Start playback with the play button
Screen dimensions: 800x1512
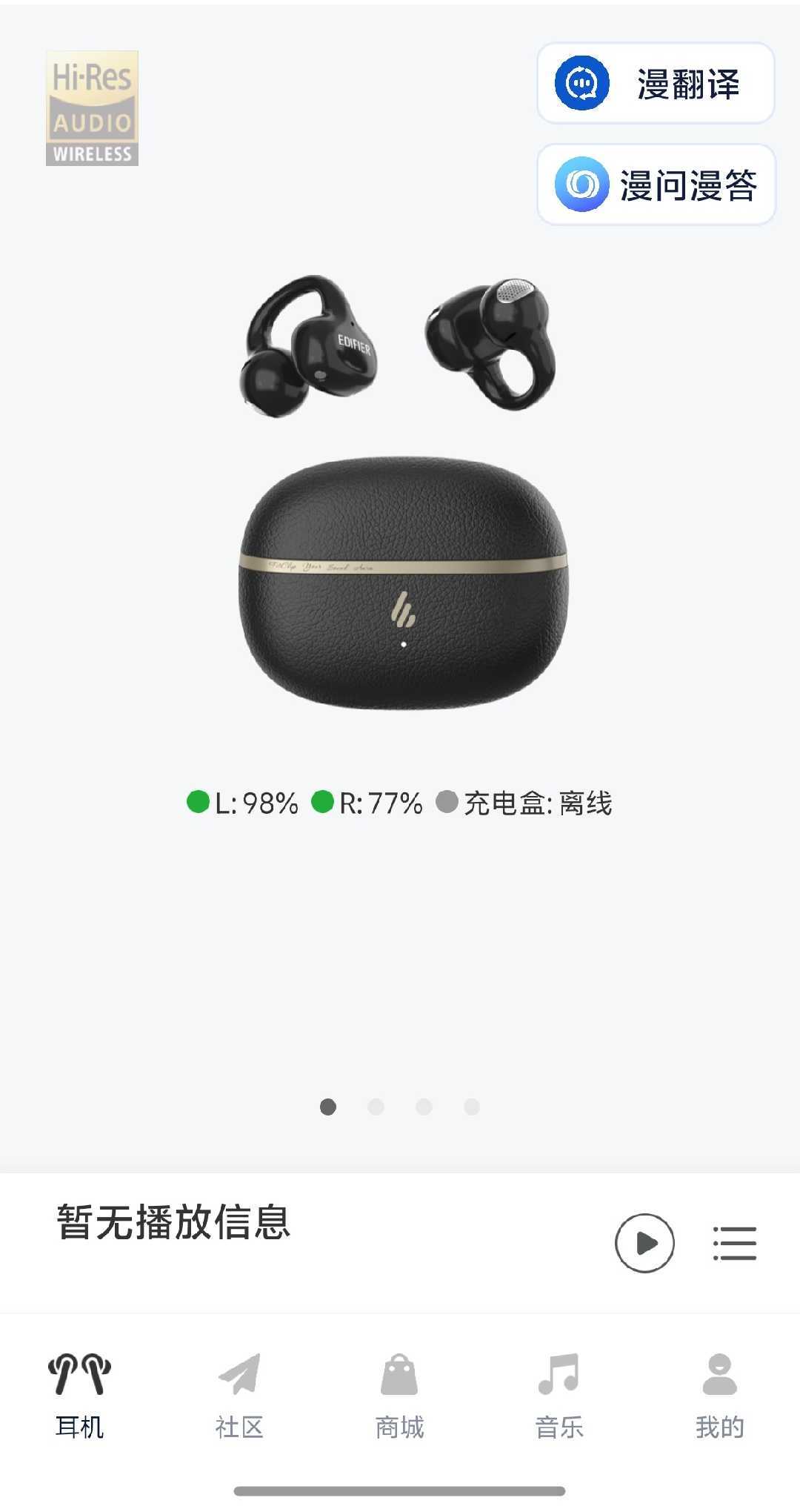click(644, 1243)
